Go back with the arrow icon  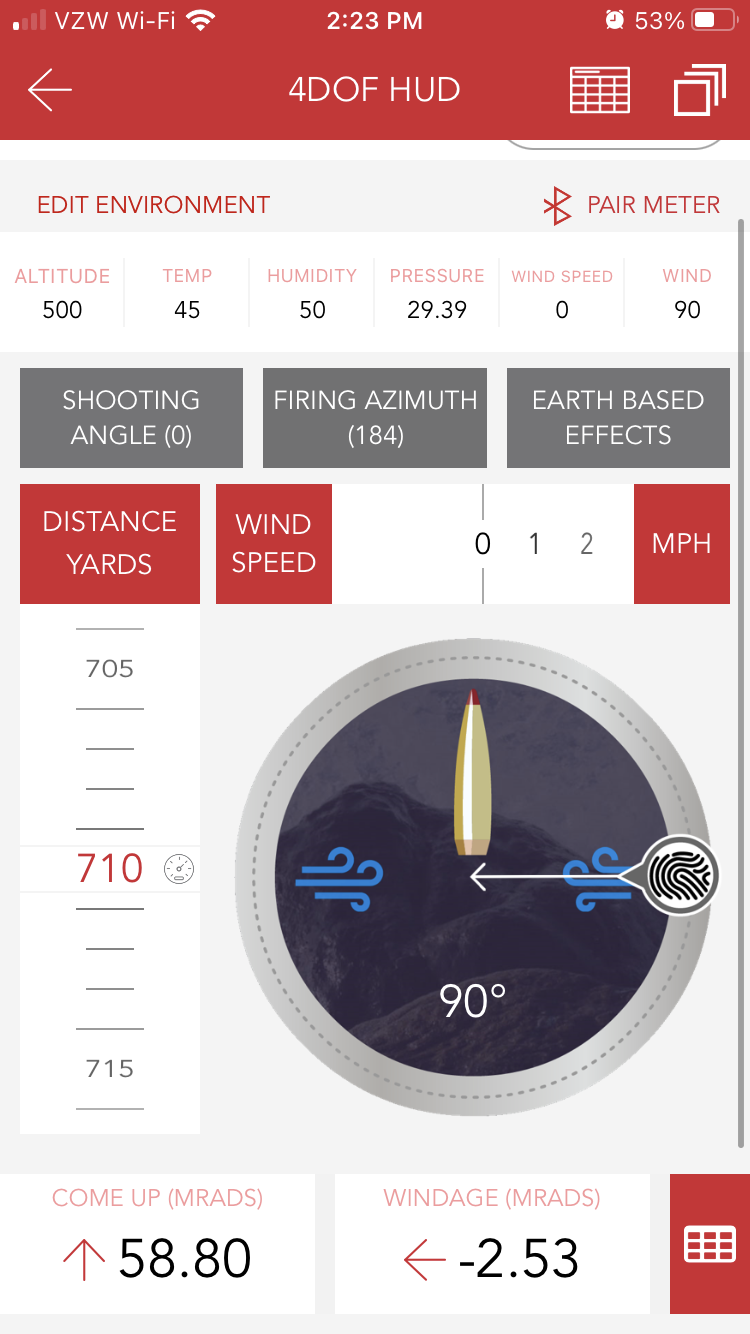50,90
